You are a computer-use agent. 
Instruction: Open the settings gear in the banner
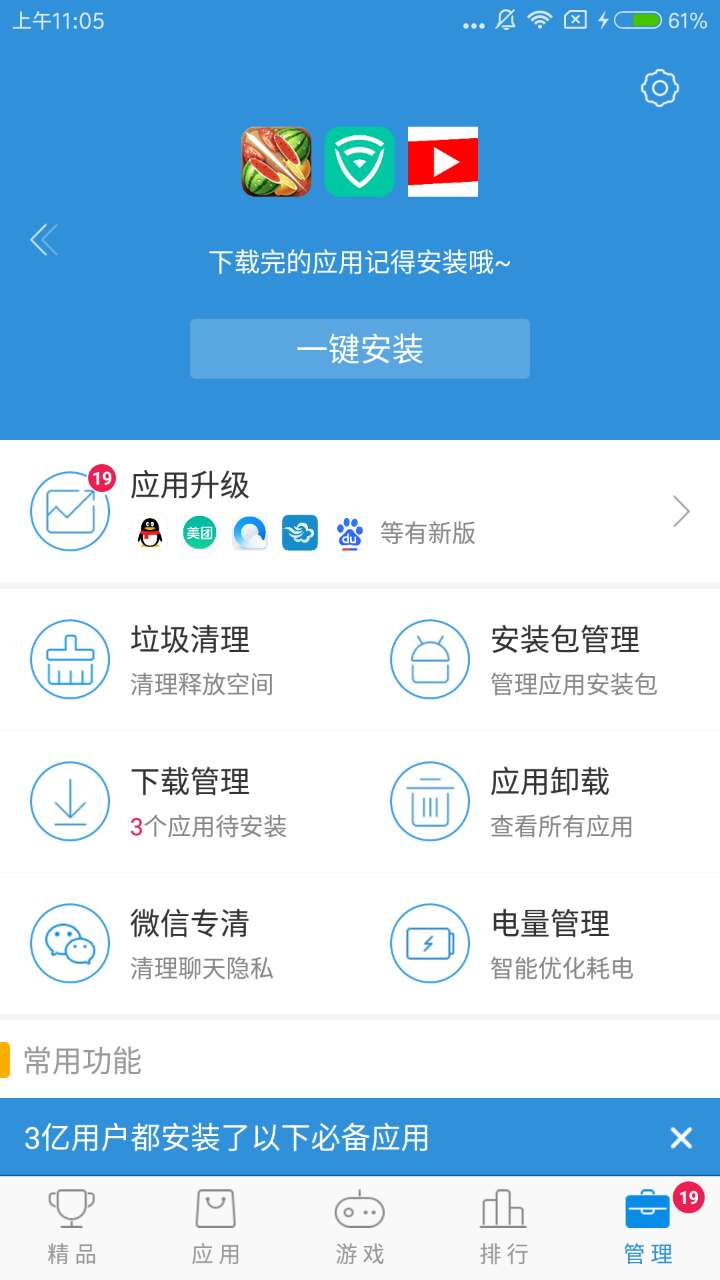pyautogui.click(x=659, y=88)
